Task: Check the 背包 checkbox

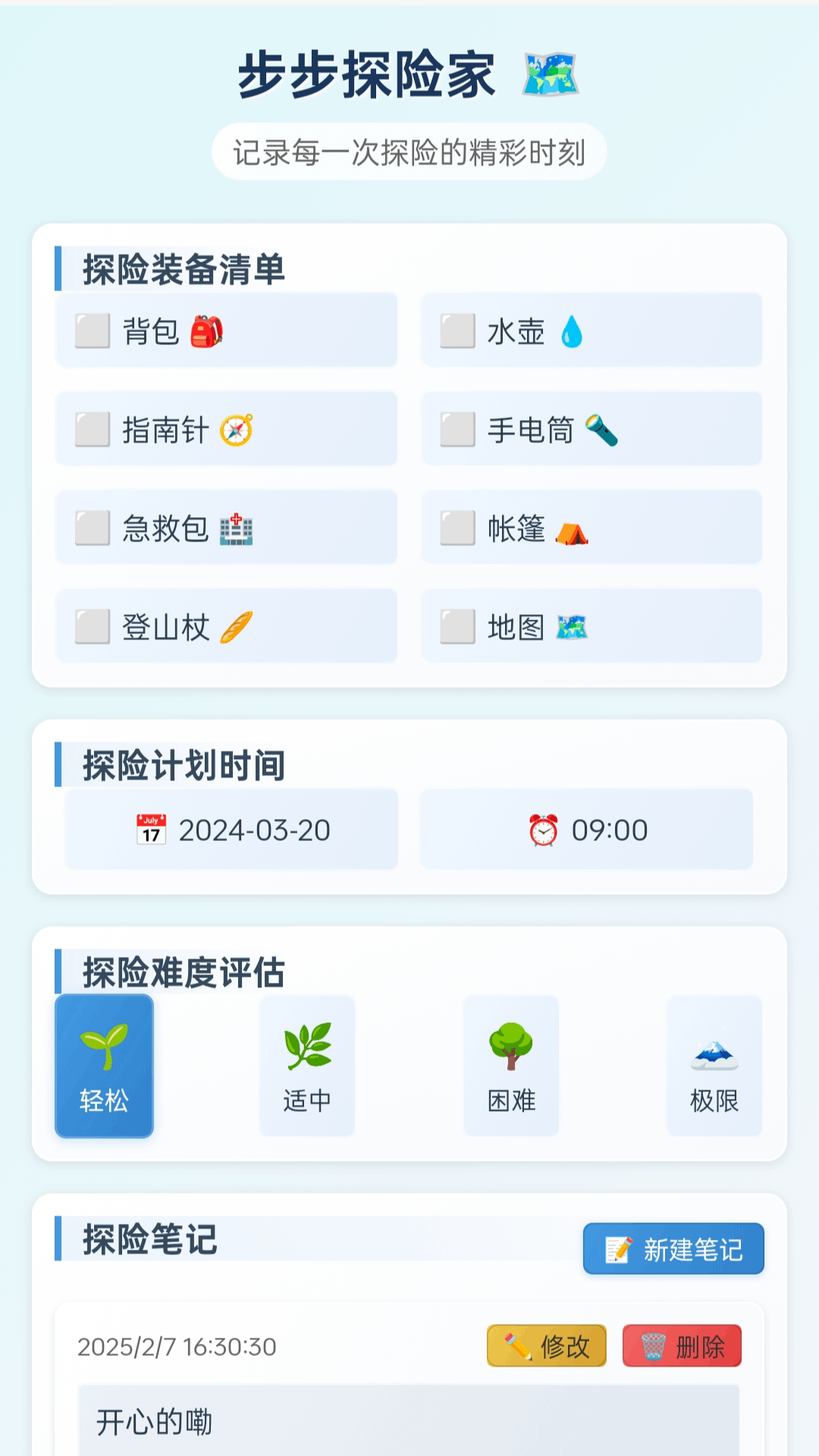Action: click(x=91, y=331)
